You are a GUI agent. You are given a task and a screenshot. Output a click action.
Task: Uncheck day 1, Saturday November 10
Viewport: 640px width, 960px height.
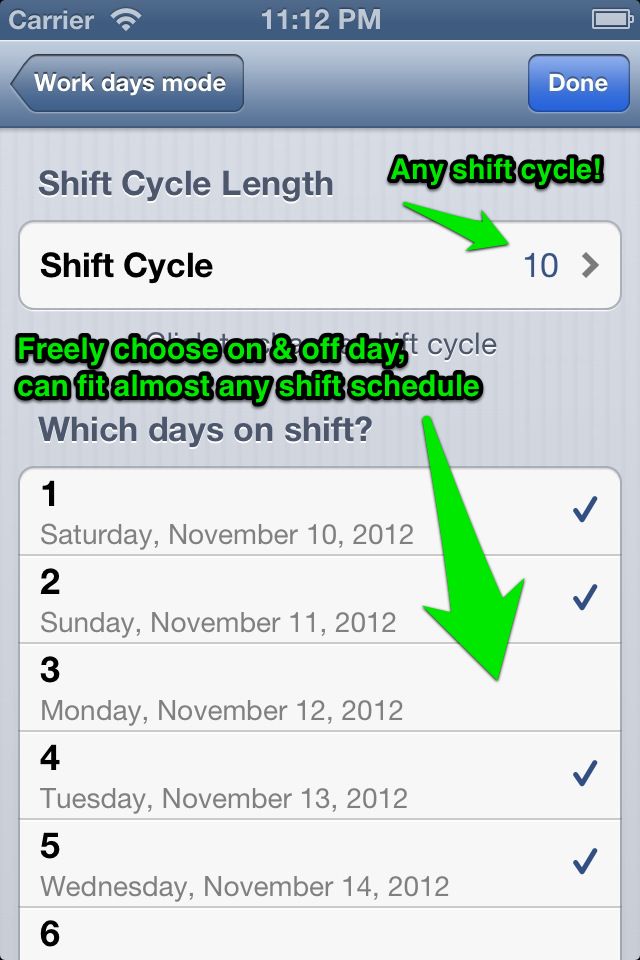tap(320, 511)
